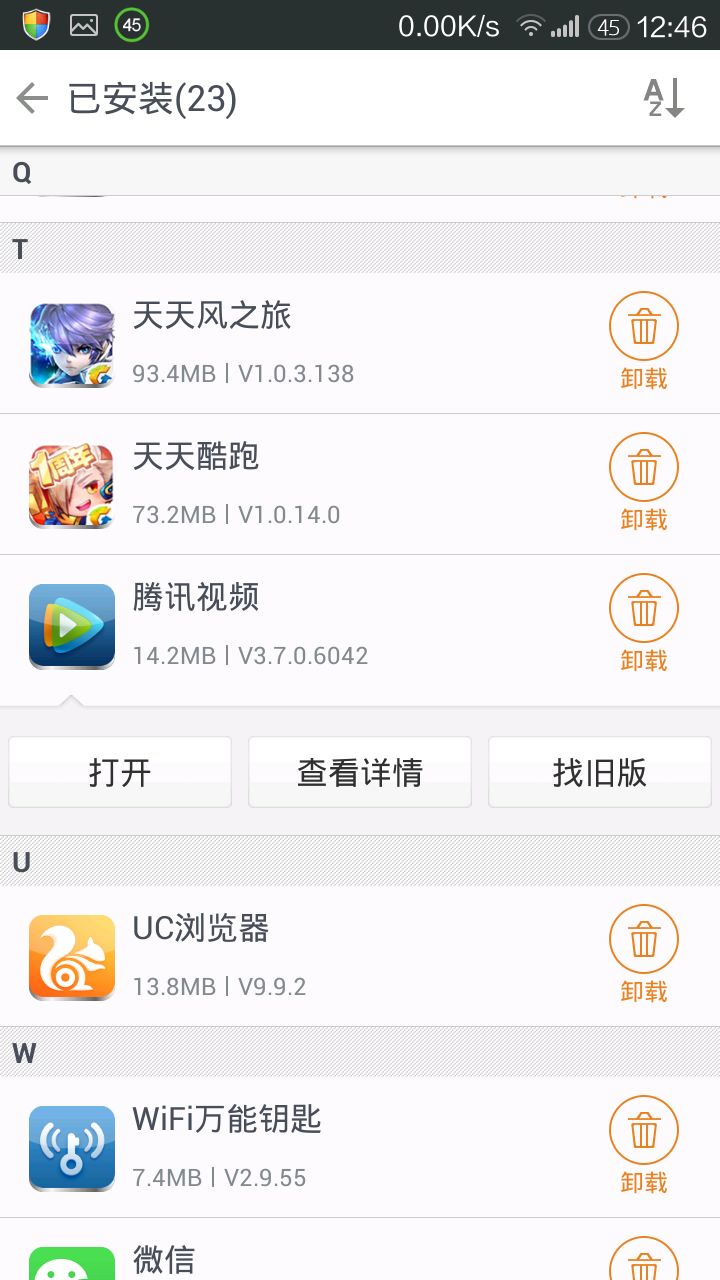
Task: Go back from the installed apps list
Action: coord(33,98)
